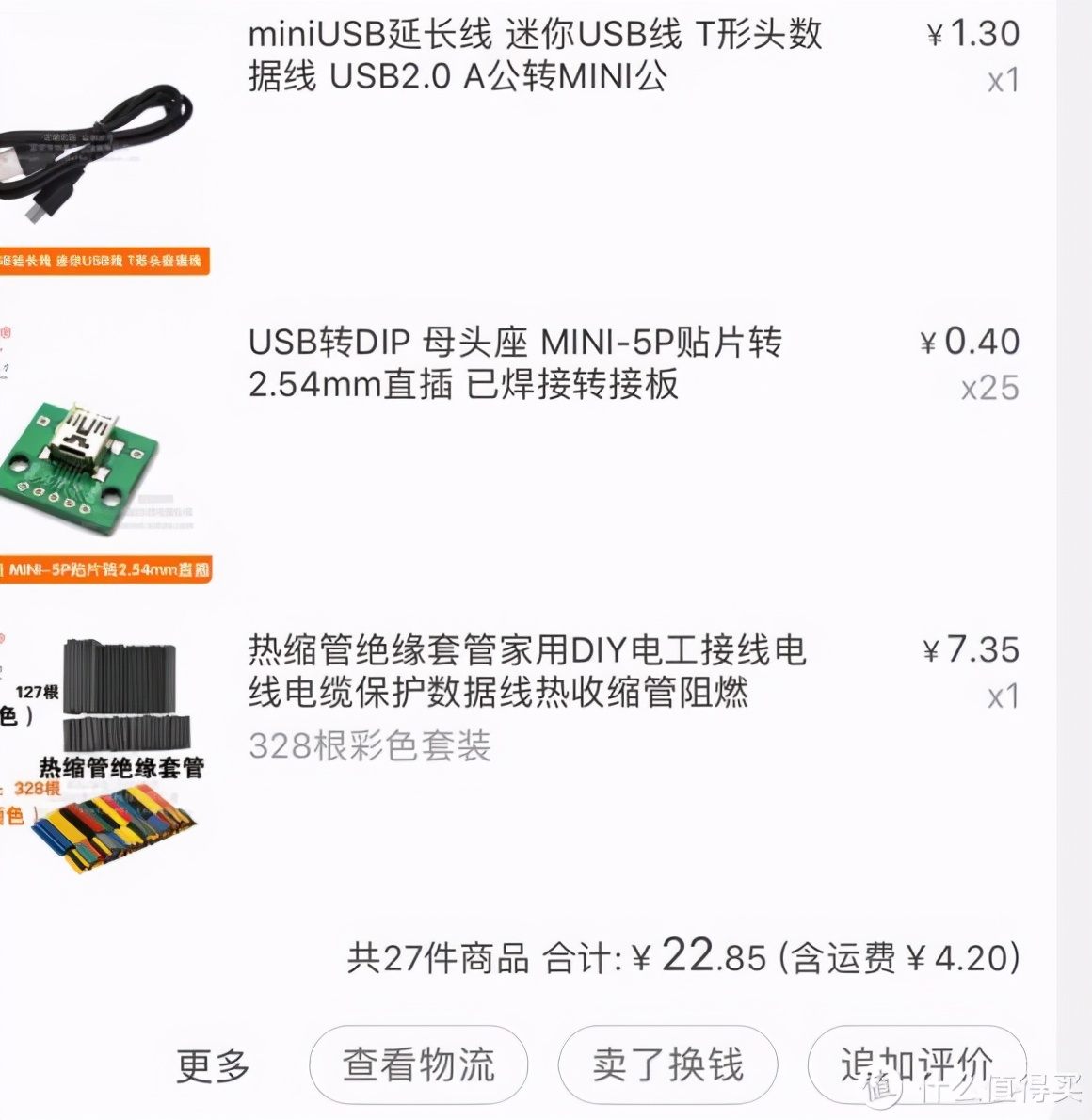The image size is (1092, 1120).
Task: Click the x25 quantity label
Action: click(x=989, y=387)
